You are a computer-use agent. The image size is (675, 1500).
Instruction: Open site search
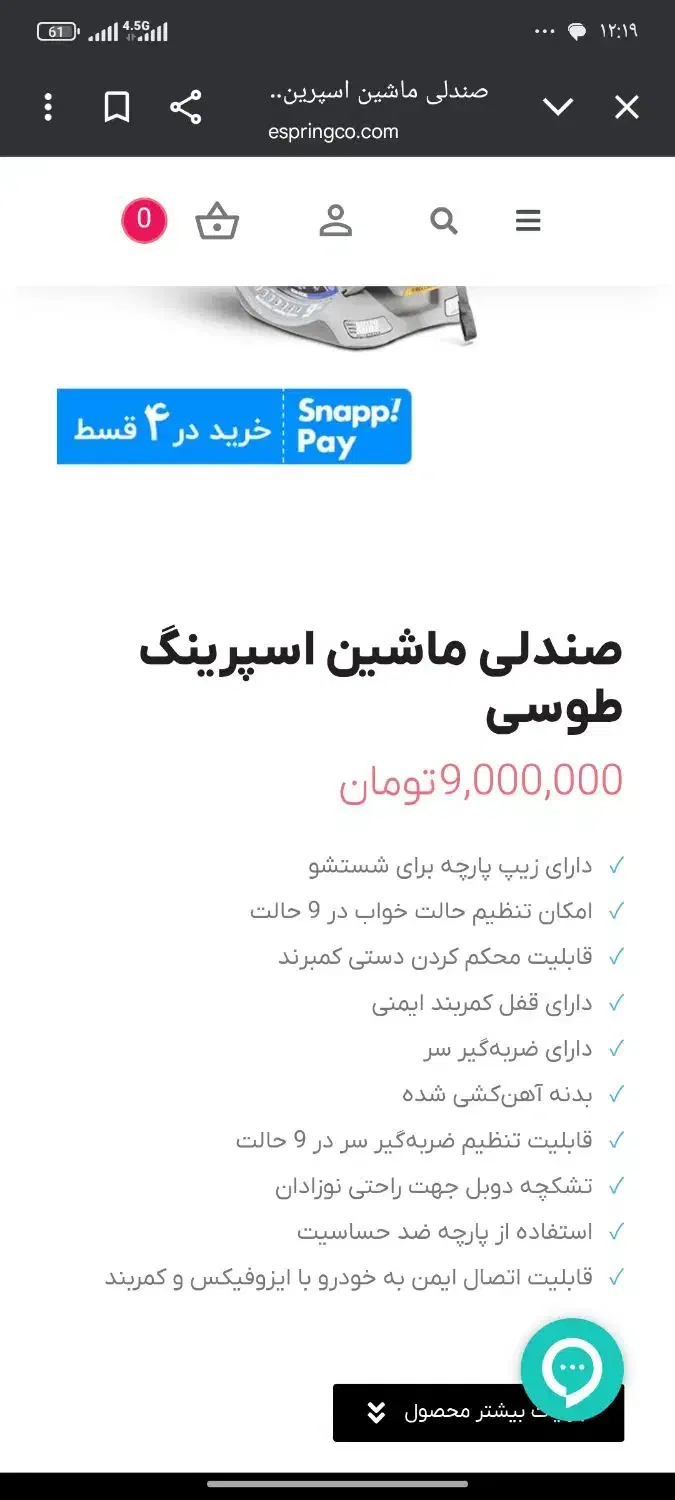pyautogui.click(x=444, y=221)
